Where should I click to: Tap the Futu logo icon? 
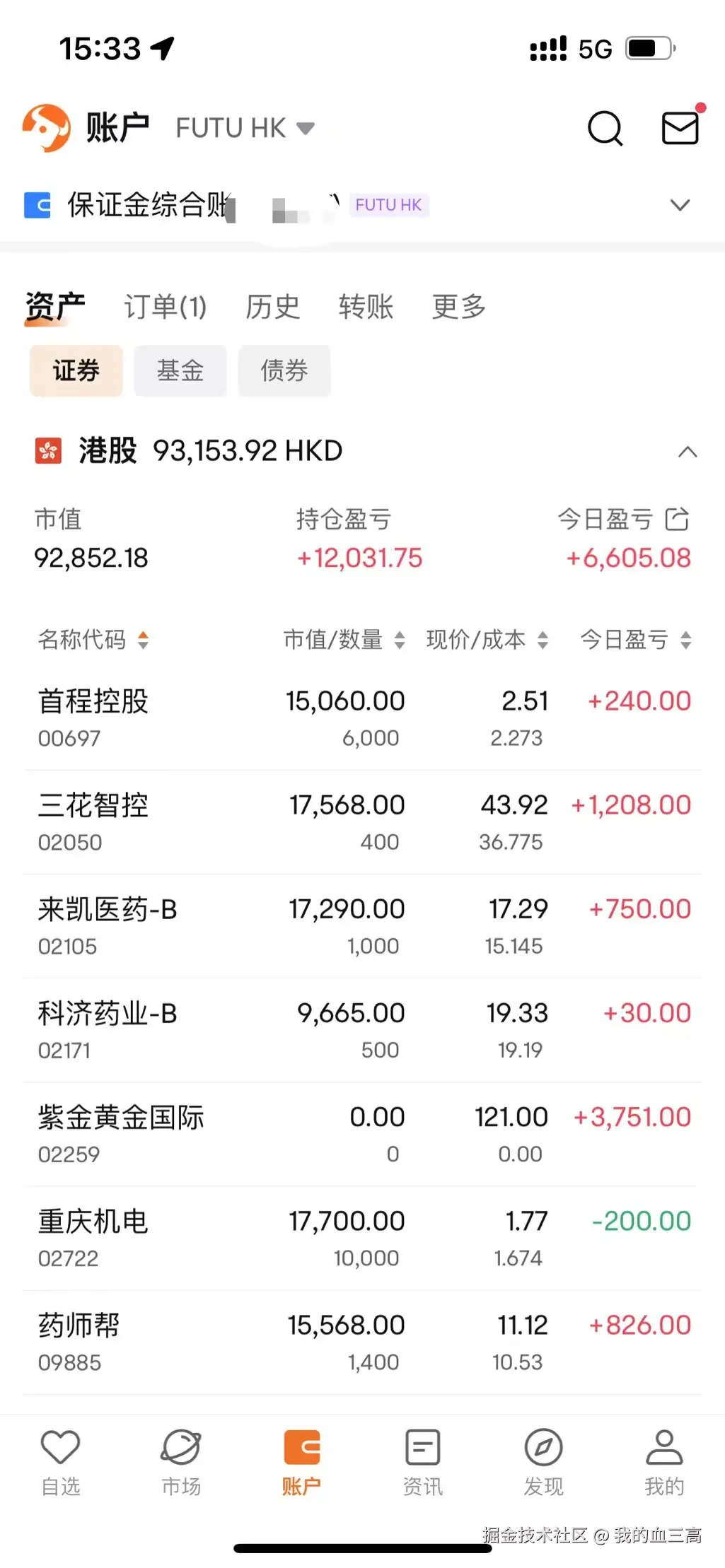(x=45, y=128)
